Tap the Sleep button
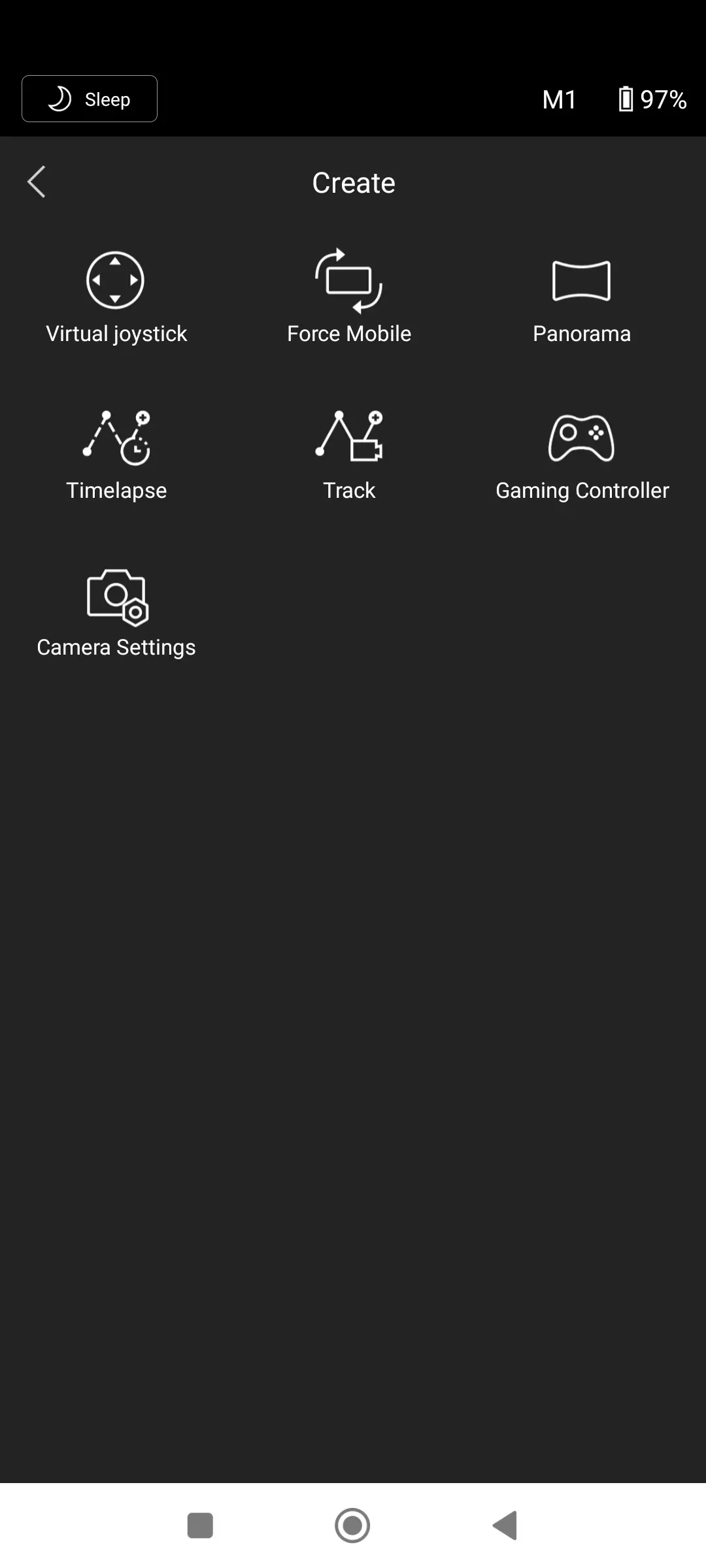 pos(90,99)
